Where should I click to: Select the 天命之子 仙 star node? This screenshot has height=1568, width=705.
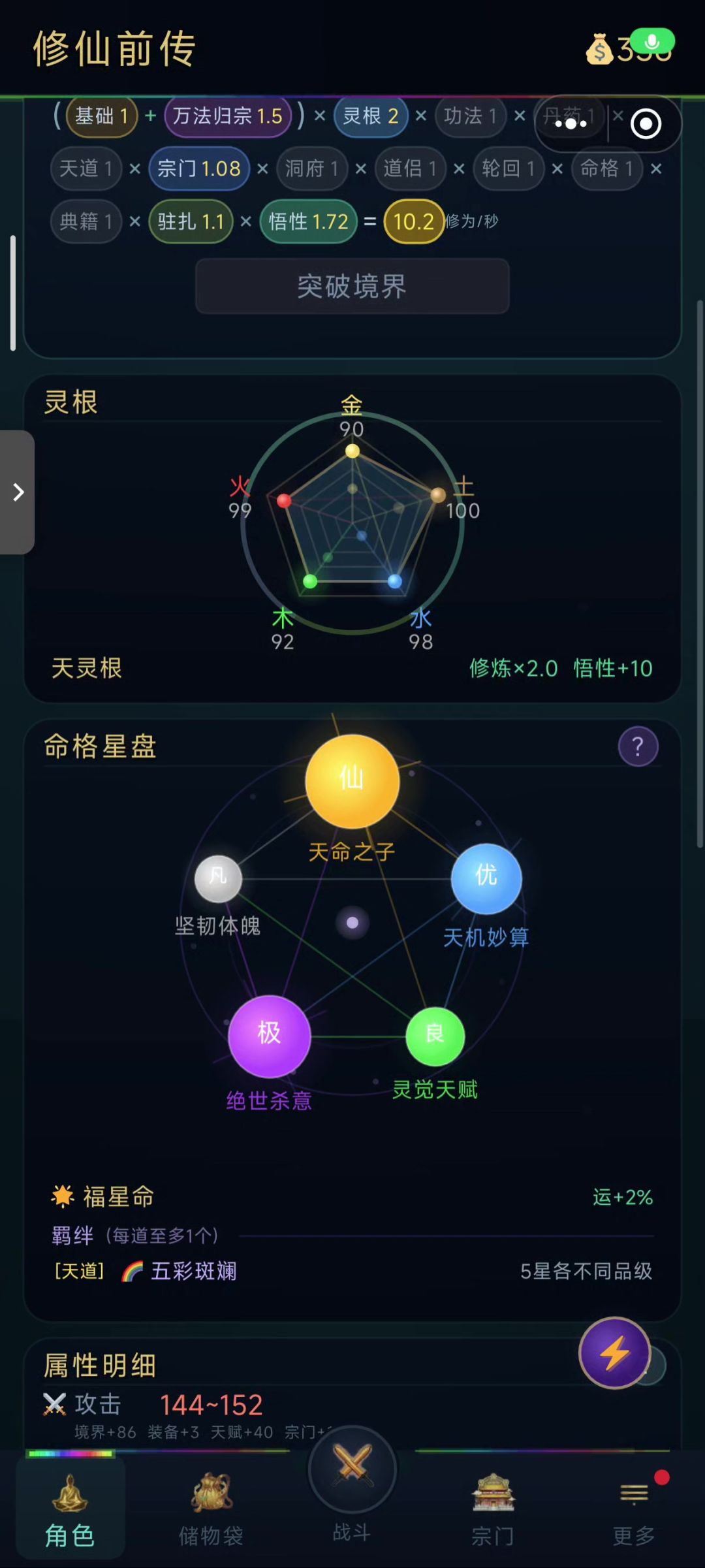(352, 781)
